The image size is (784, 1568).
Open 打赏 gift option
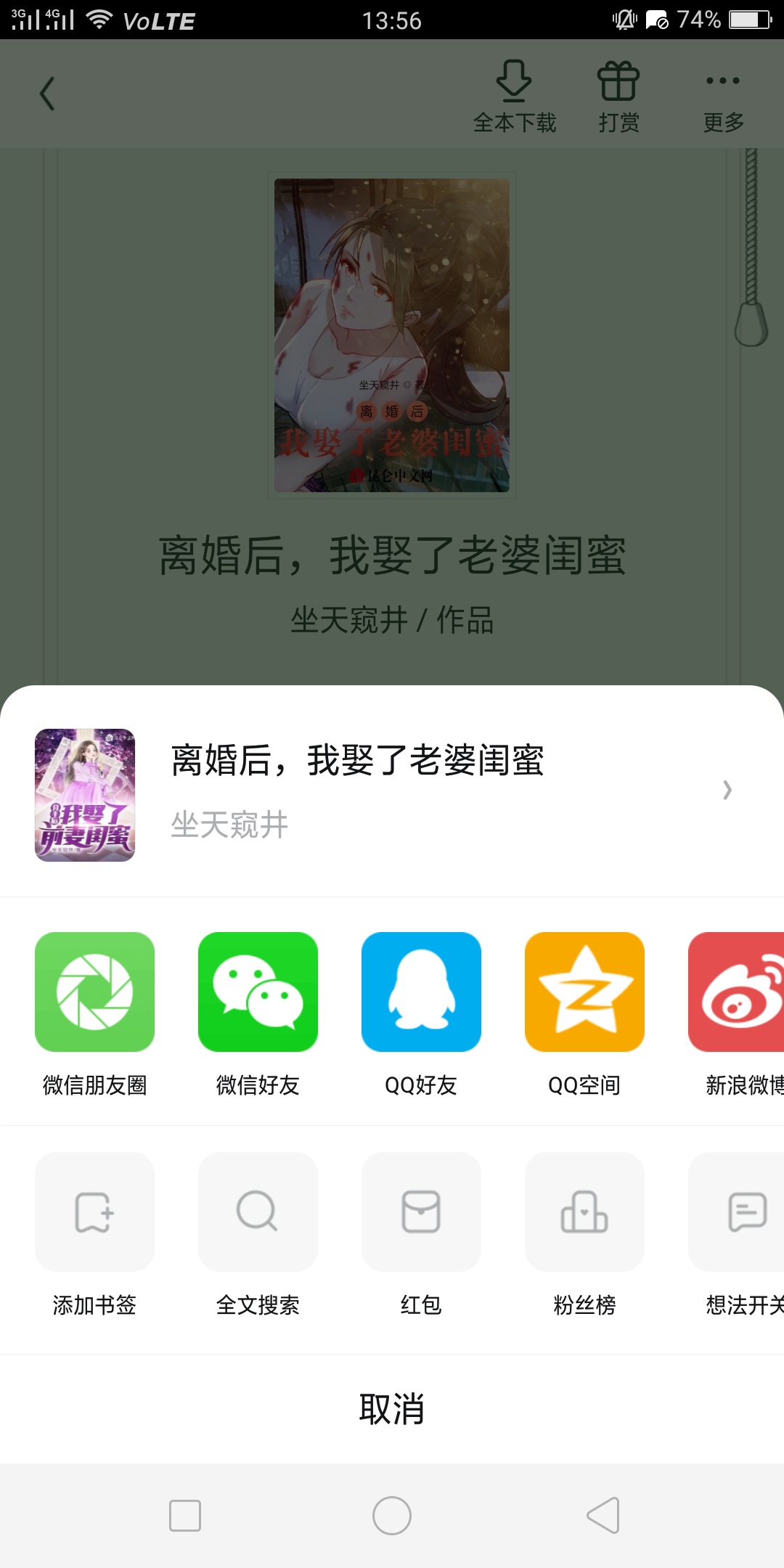tap(618, 96)
